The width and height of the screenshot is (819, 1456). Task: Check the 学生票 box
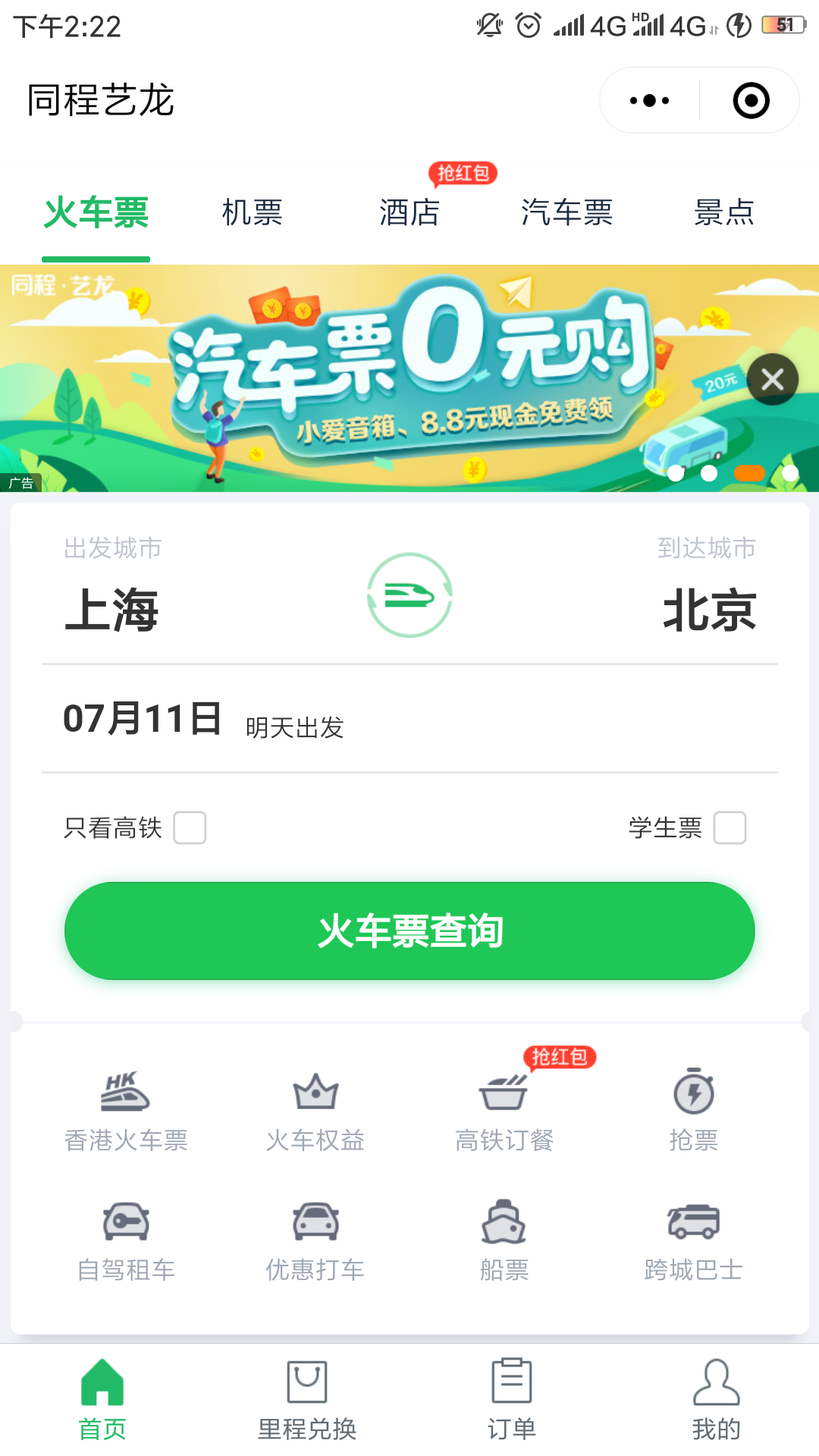pos(730,827)
